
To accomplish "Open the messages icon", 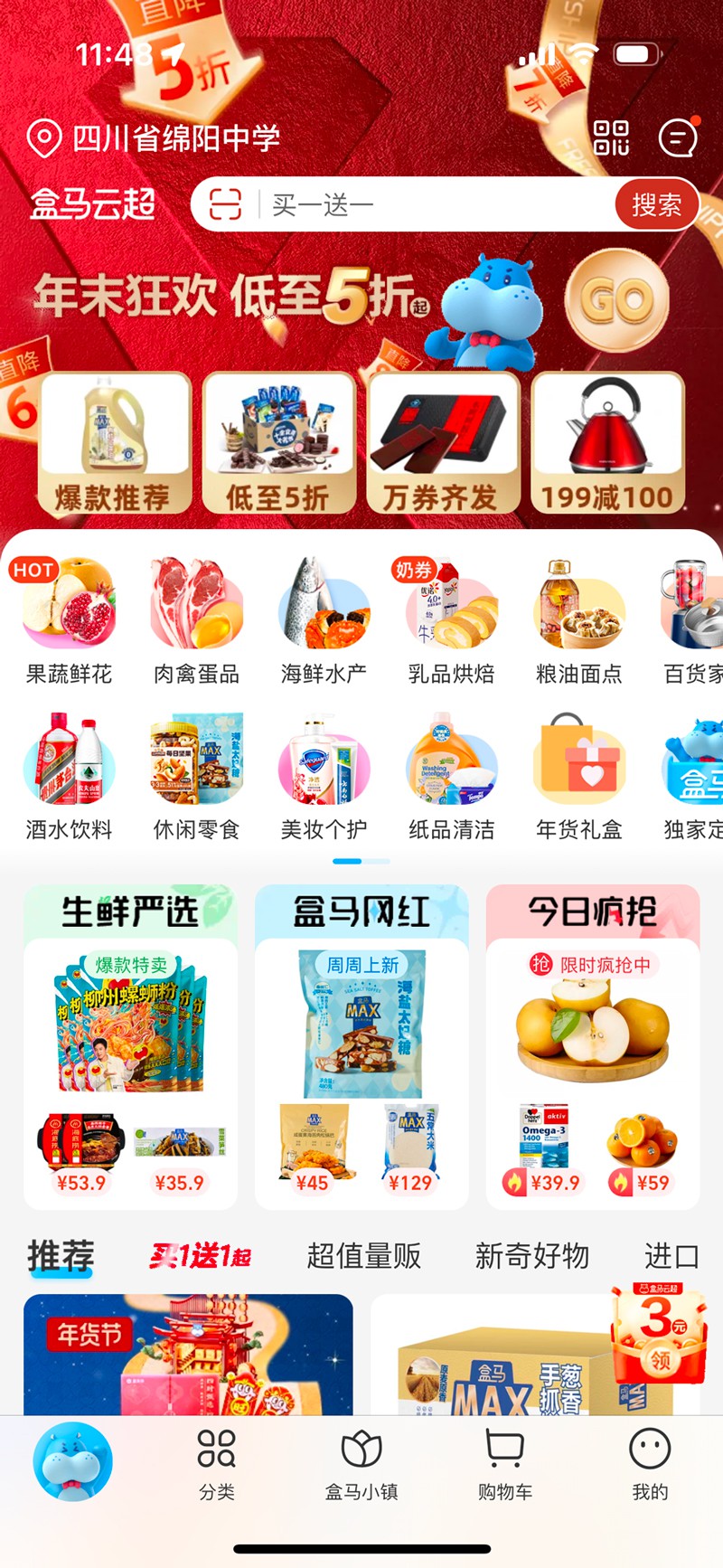I will [x=677, y=137].
